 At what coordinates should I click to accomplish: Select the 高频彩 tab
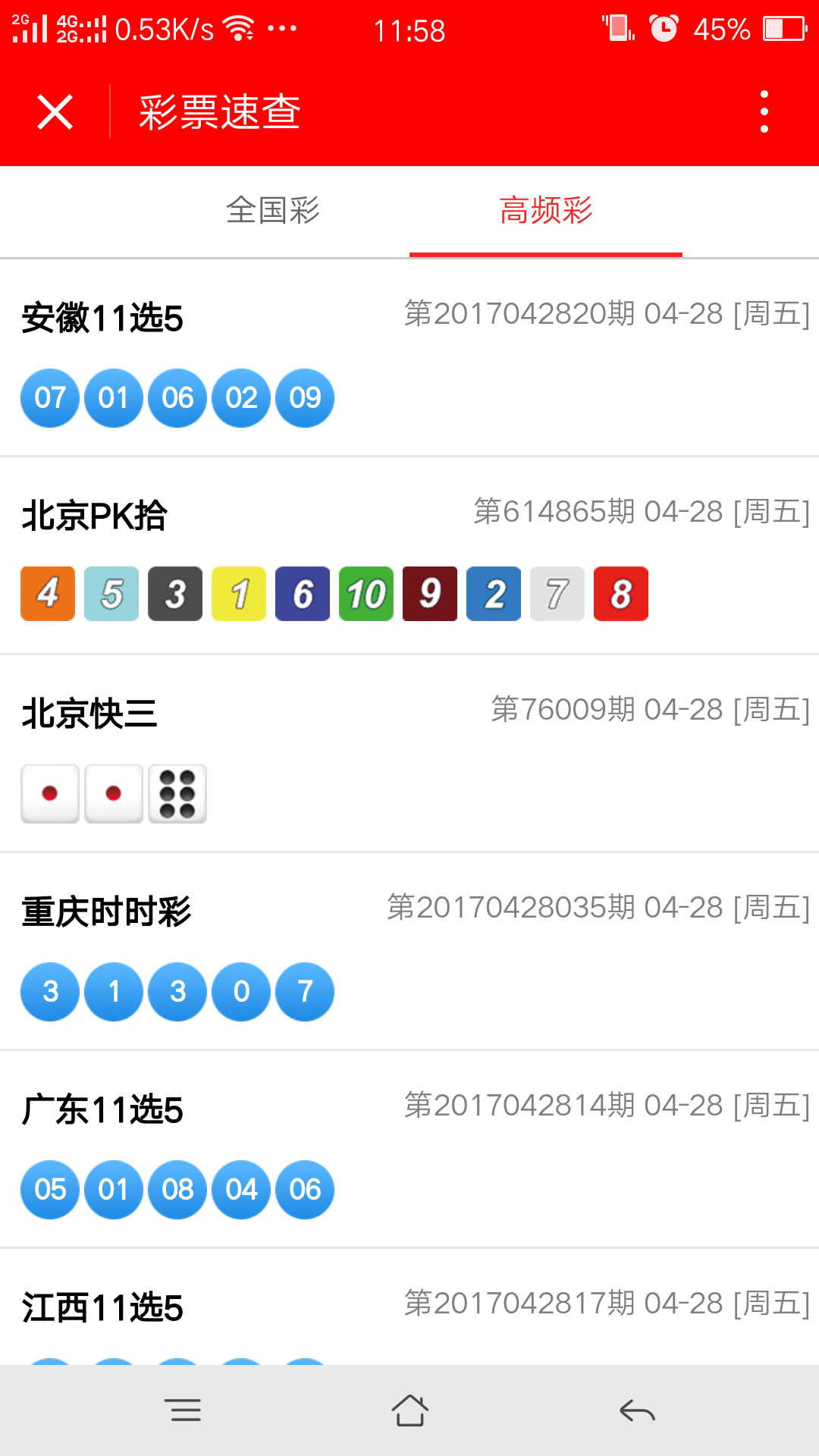546,211
